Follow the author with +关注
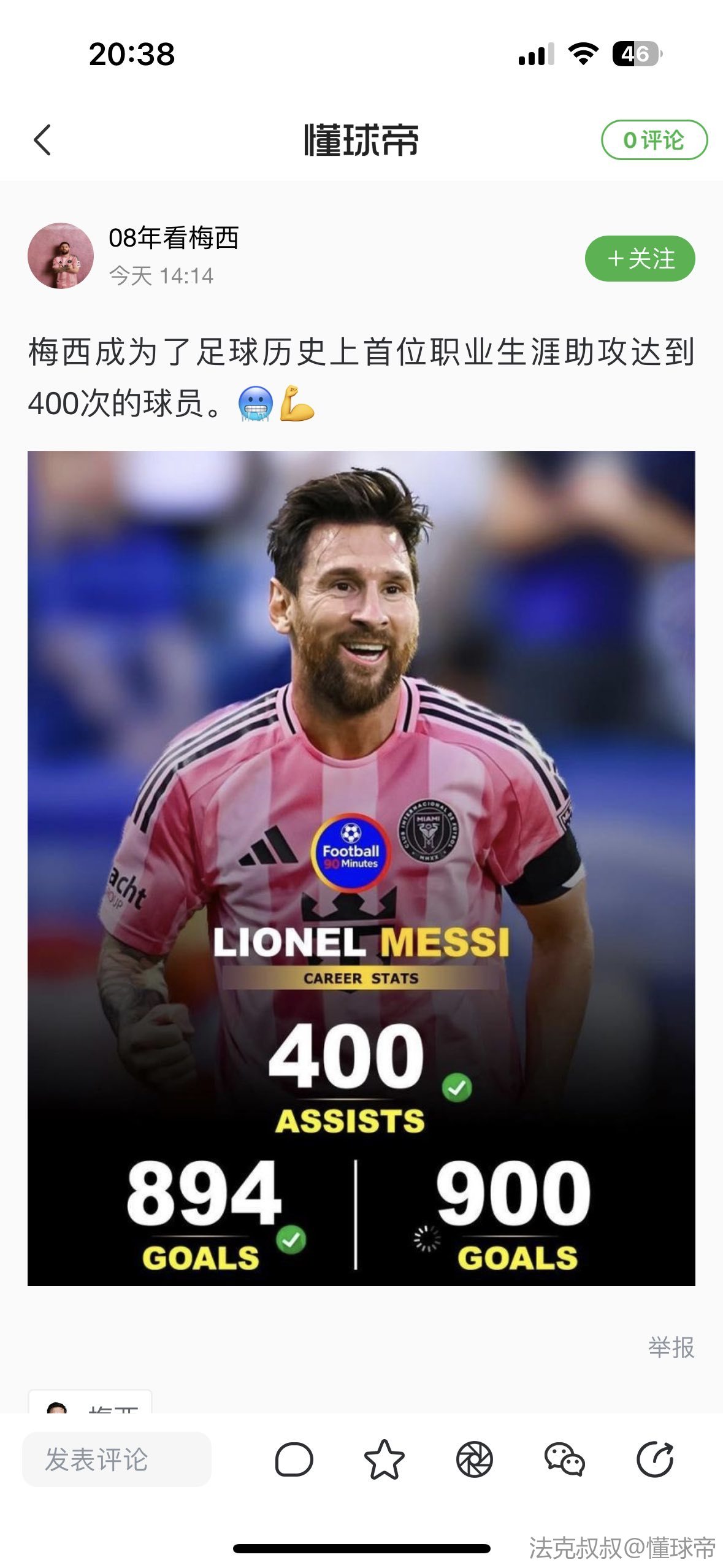 tap(640, 258)
